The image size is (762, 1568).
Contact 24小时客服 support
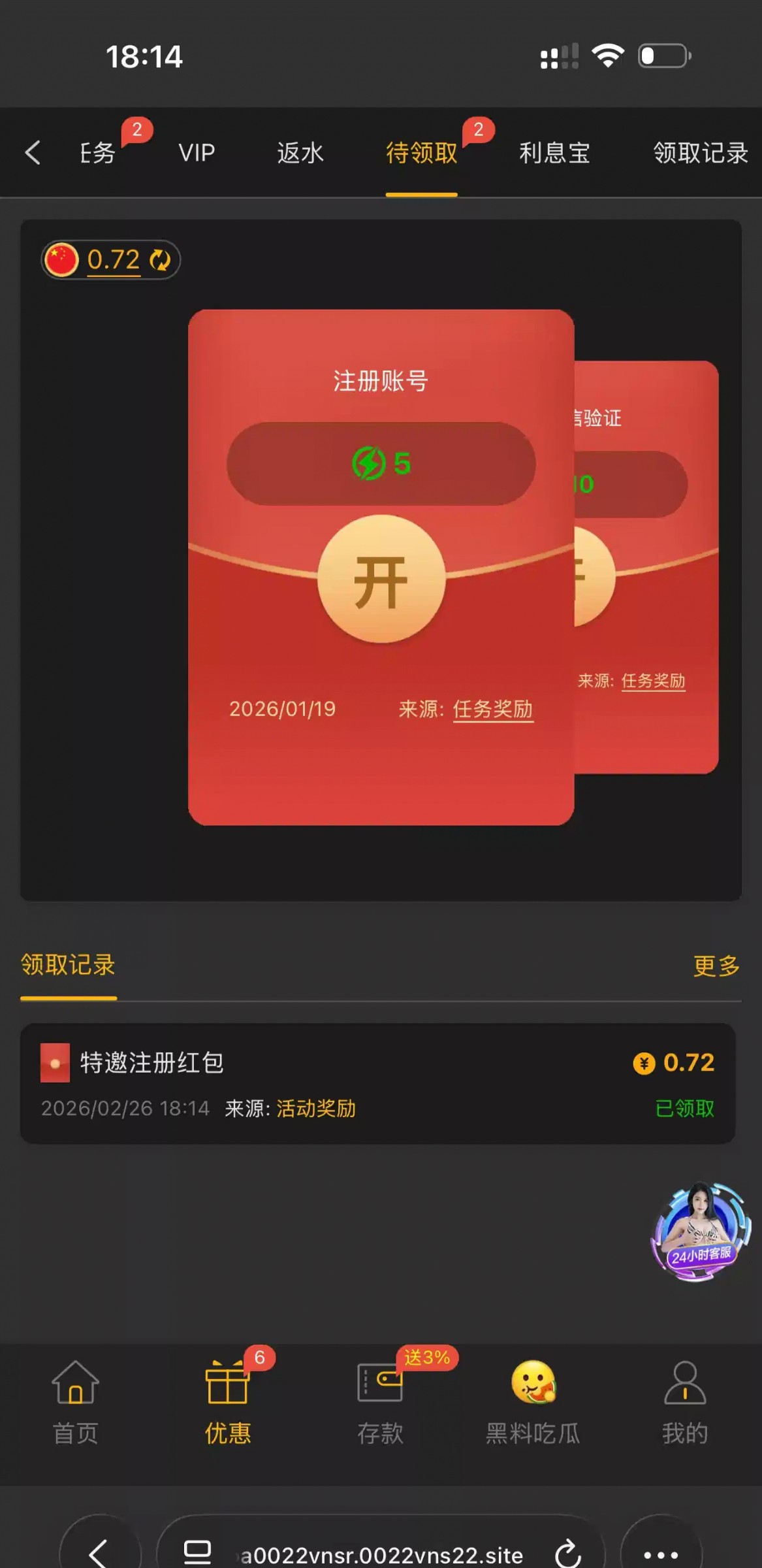tap(699, 1232)
